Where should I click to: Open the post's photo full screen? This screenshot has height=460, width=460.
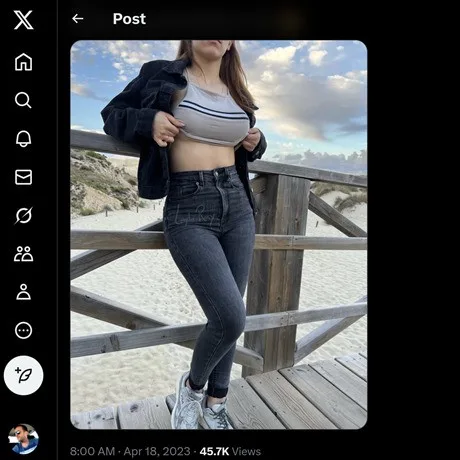219,235
